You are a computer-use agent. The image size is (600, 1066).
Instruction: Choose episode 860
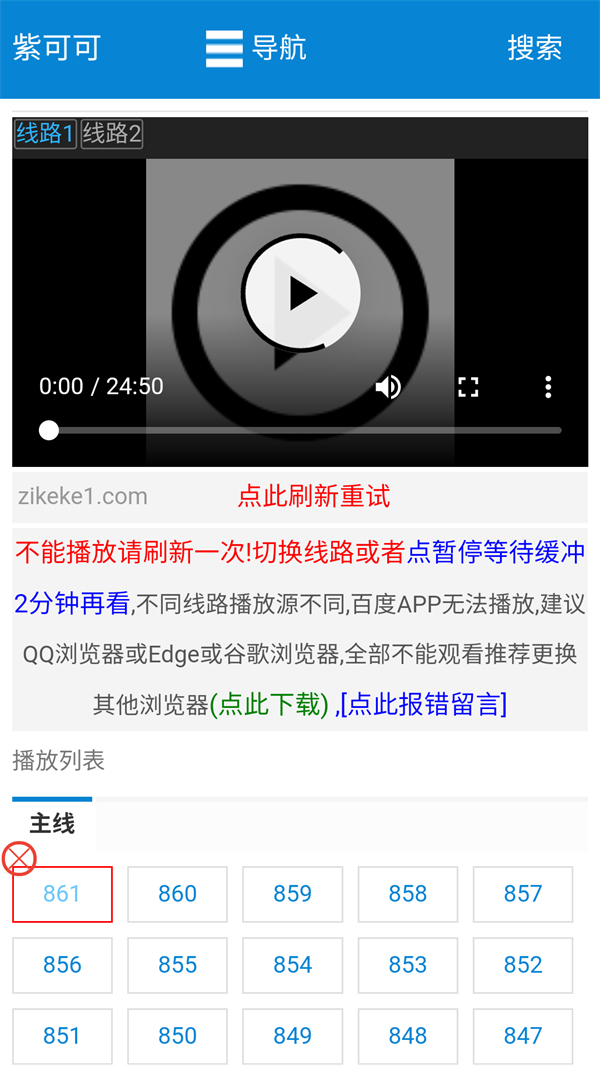point(177,894)
